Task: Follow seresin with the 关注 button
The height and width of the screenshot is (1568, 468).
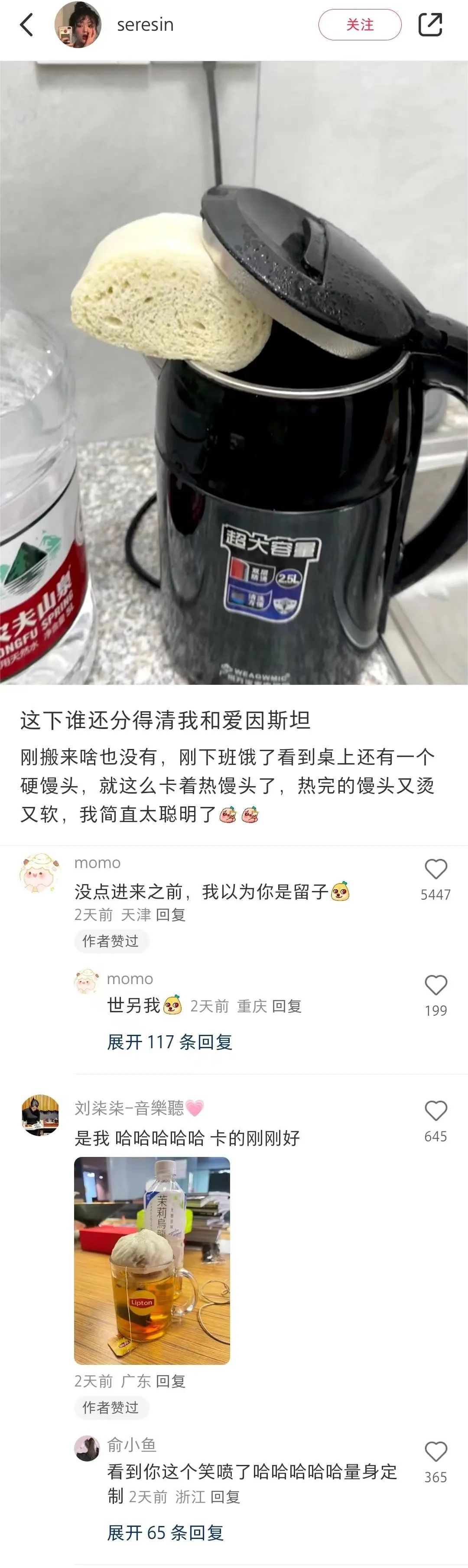Action: 360,25
